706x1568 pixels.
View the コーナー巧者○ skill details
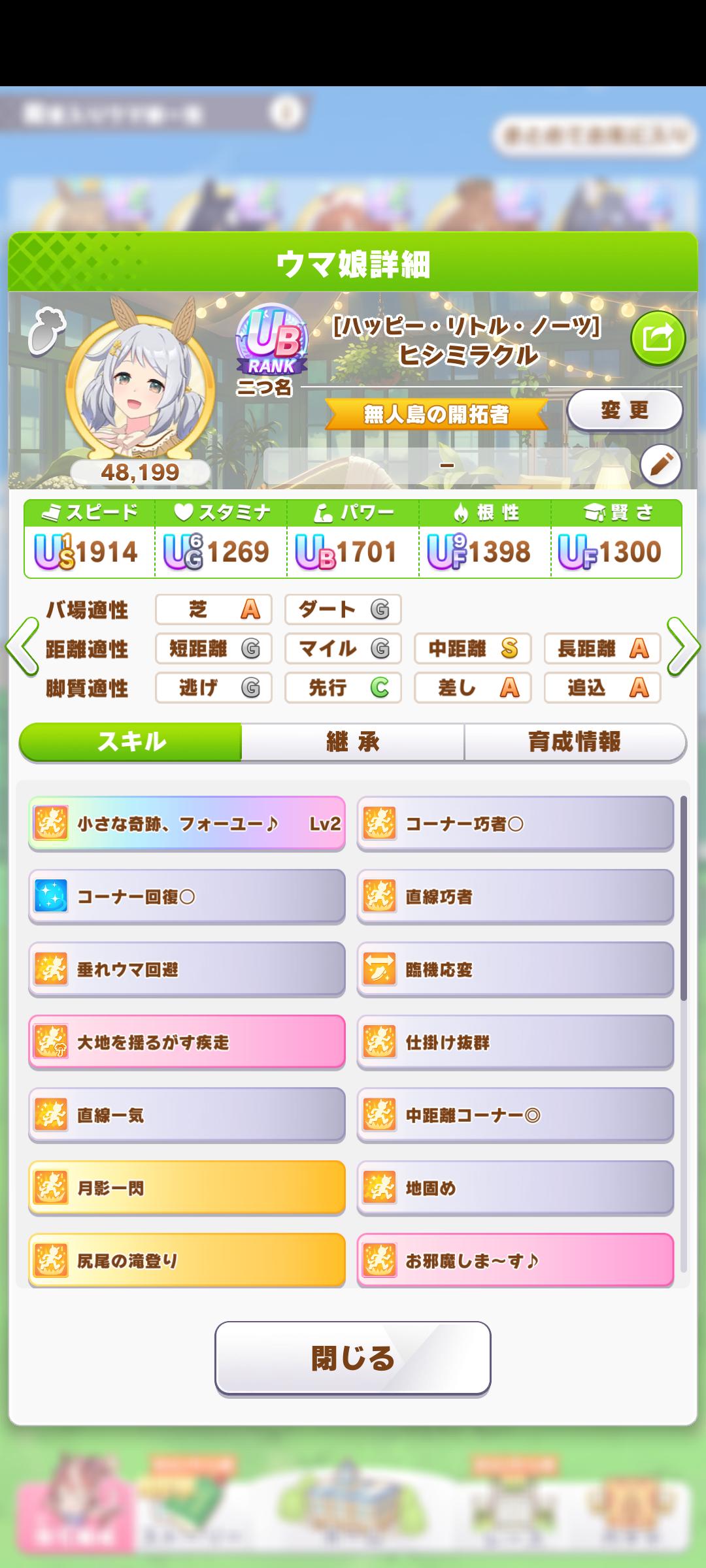coord(515,823)
